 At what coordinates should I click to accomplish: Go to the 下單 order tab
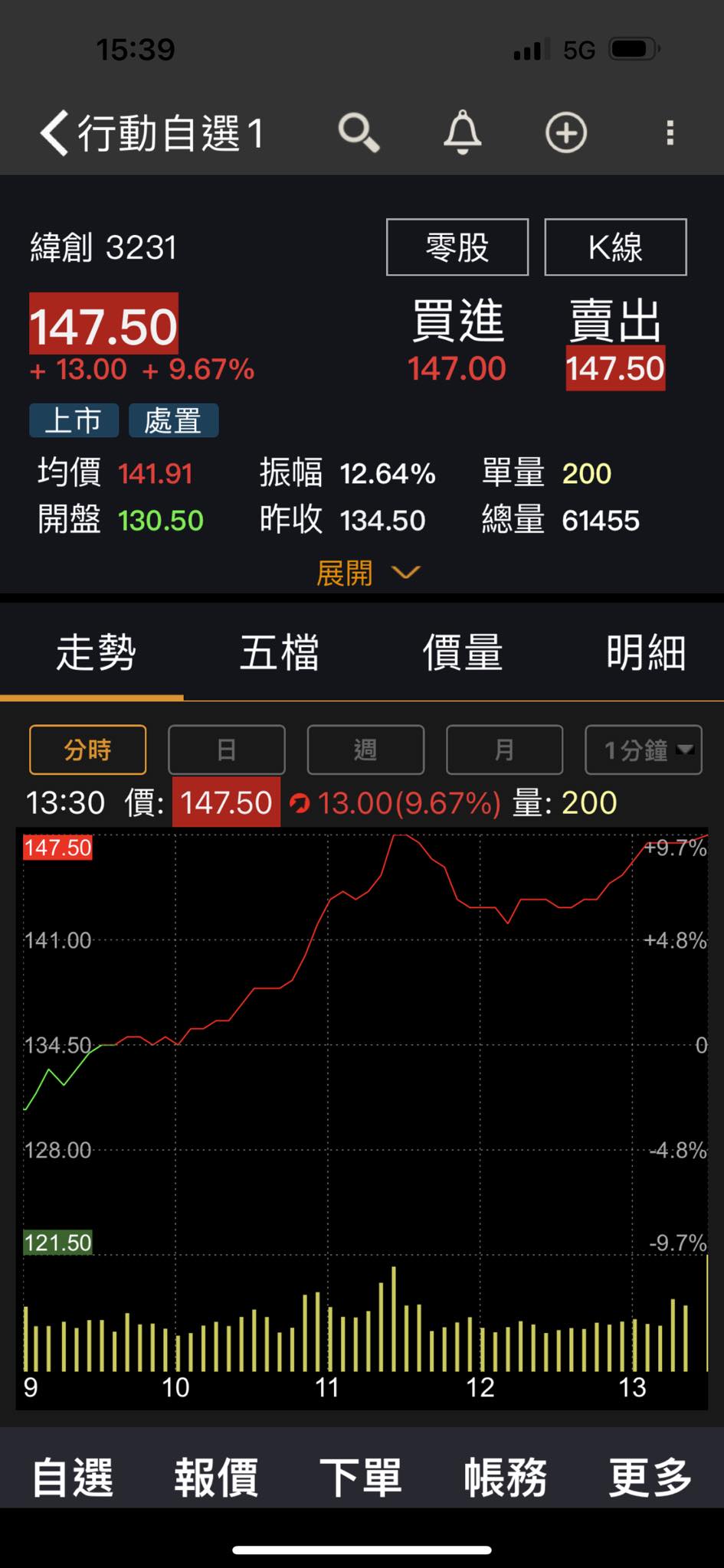tap(361, 1477)
